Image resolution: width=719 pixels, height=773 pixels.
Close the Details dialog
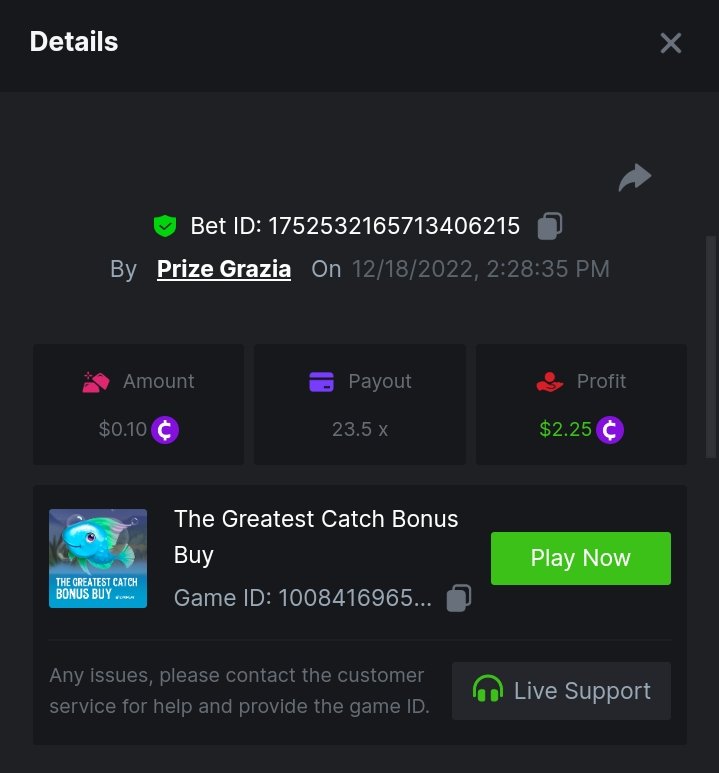[670, 43]
